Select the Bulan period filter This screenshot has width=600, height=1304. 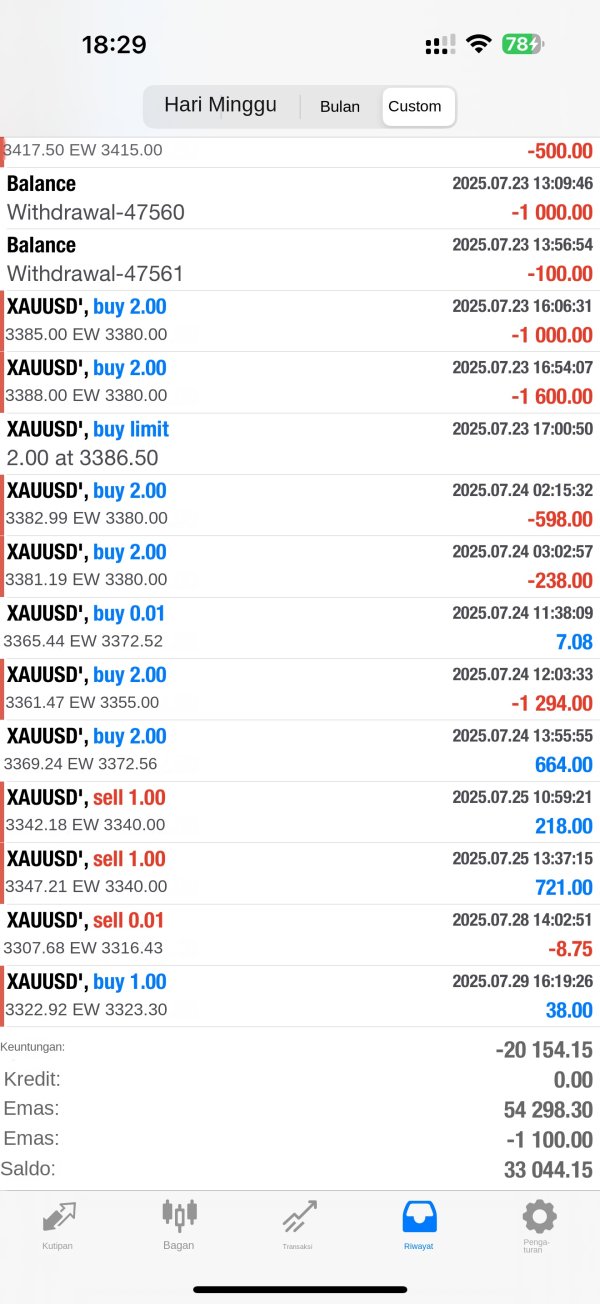pyautogui.click(x=340, y=107)
